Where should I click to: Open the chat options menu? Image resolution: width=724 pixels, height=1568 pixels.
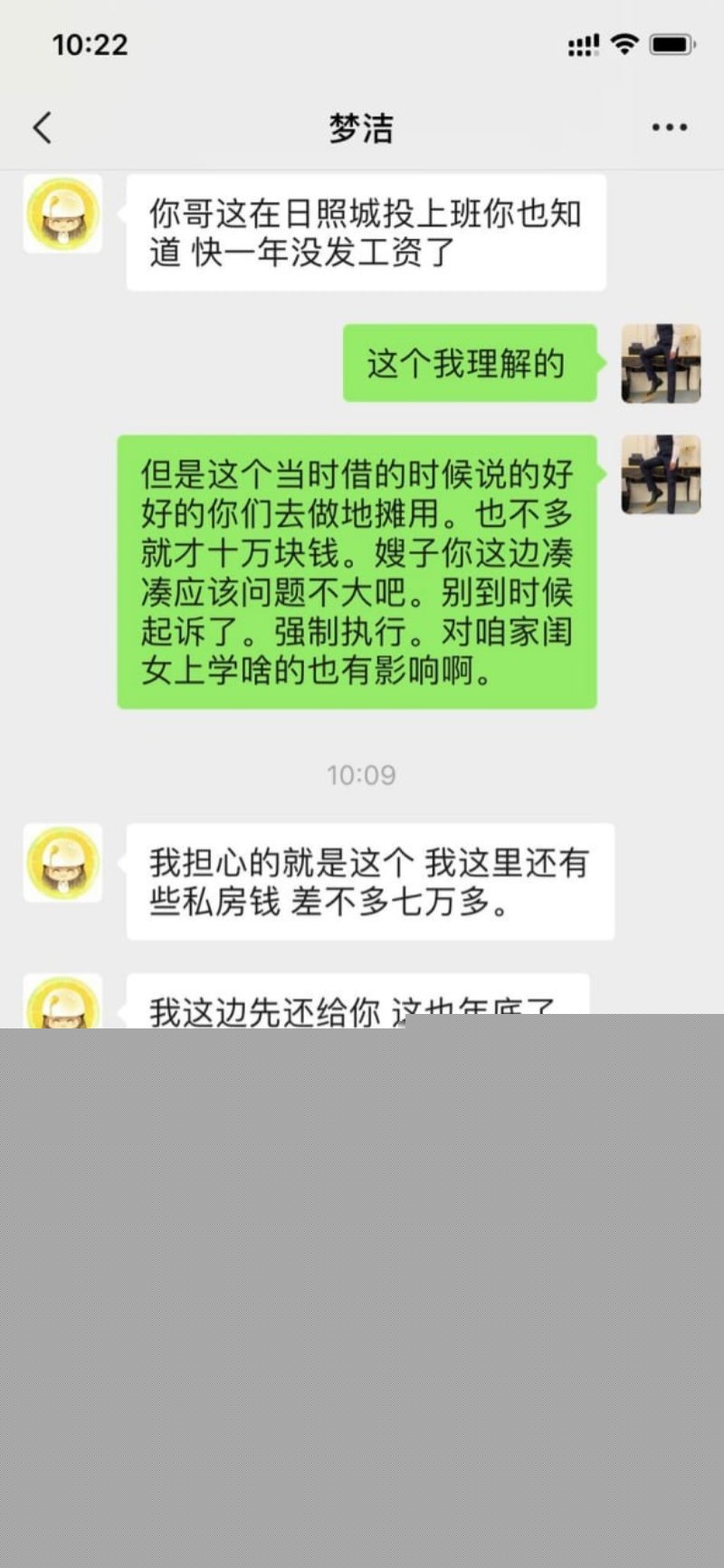pos(670,128)
